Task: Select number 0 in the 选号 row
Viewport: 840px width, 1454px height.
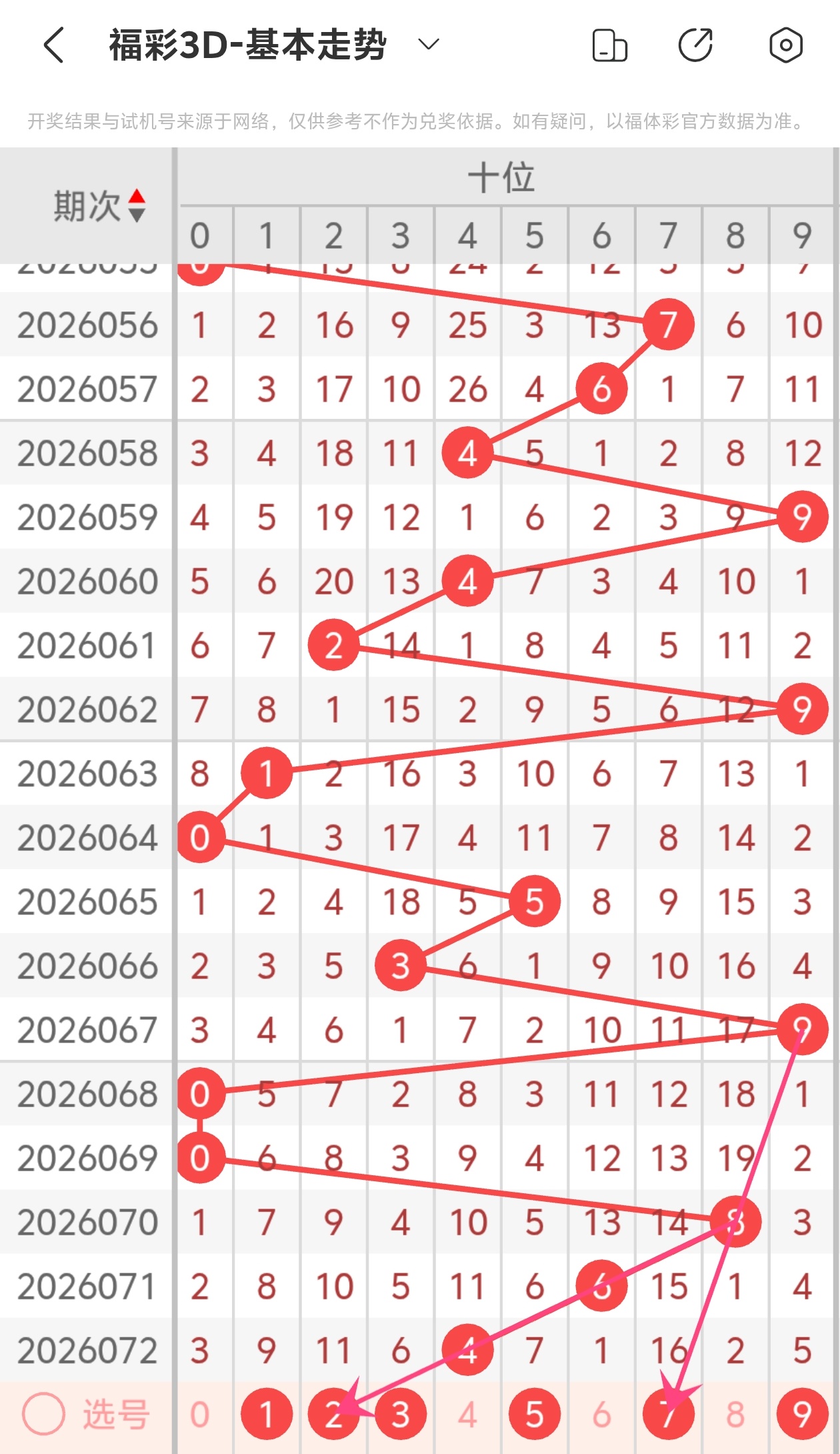Action: tap(200, 1415)
